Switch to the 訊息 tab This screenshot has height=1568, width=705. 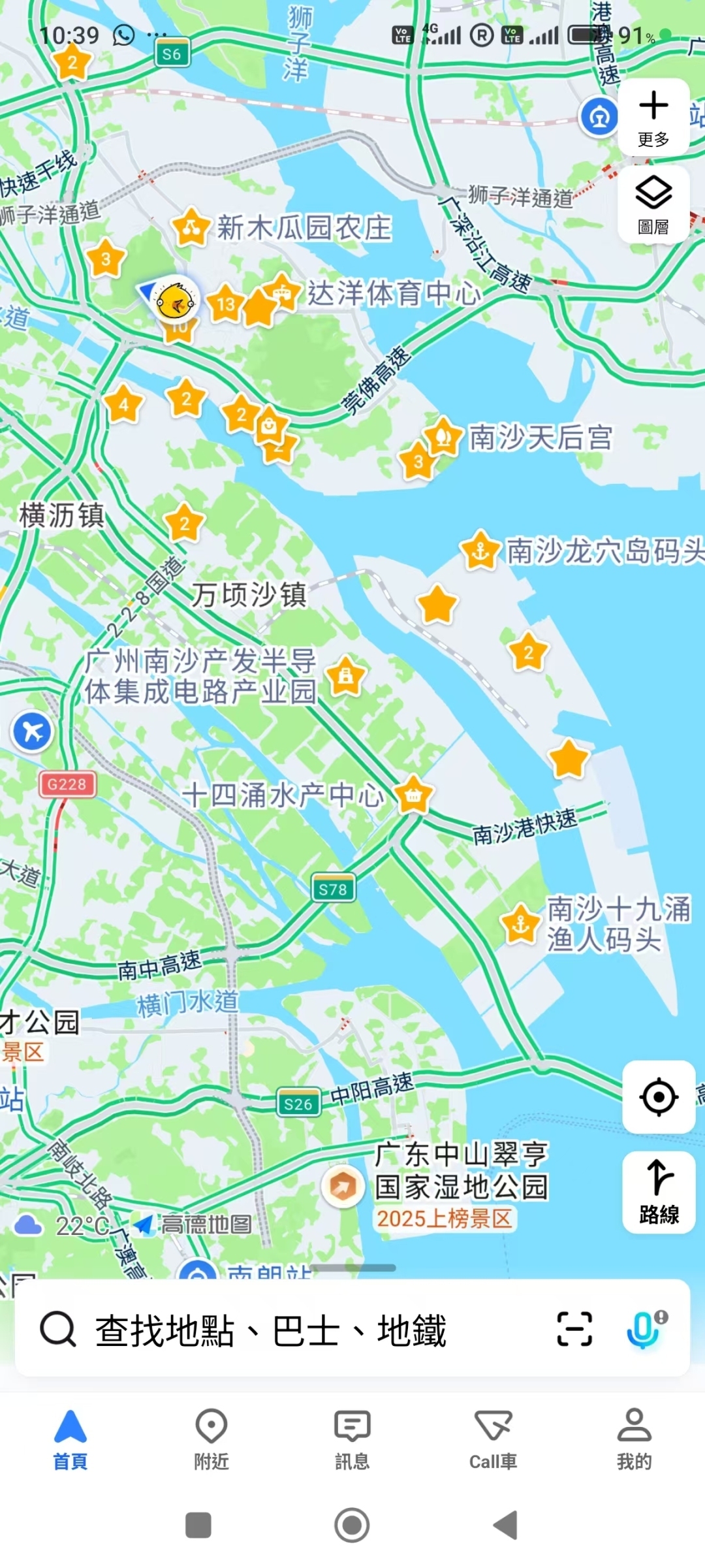(352, 1439)
